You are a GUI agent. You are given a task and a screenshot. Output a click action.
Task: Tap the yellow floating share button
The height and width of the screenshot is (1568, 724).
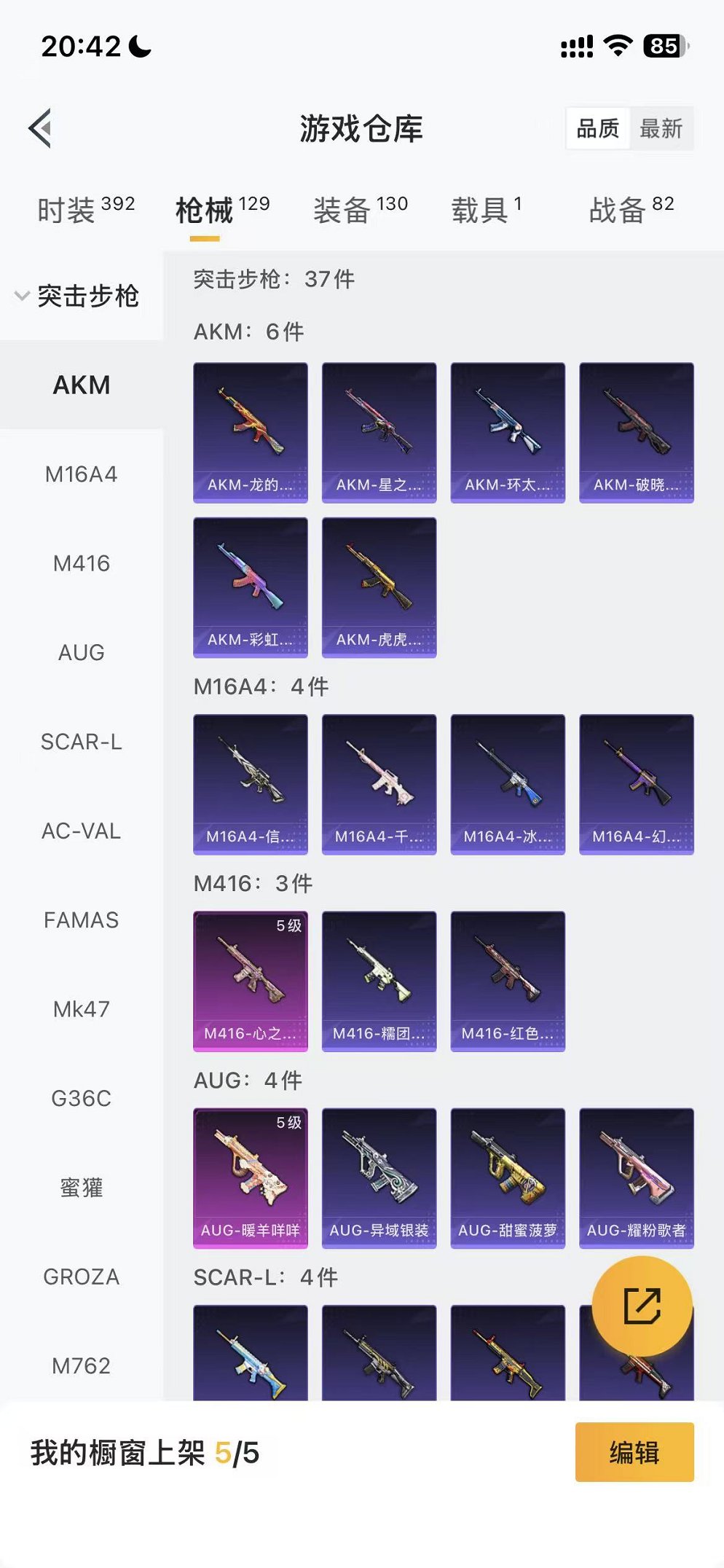(x=642, y=1306)
